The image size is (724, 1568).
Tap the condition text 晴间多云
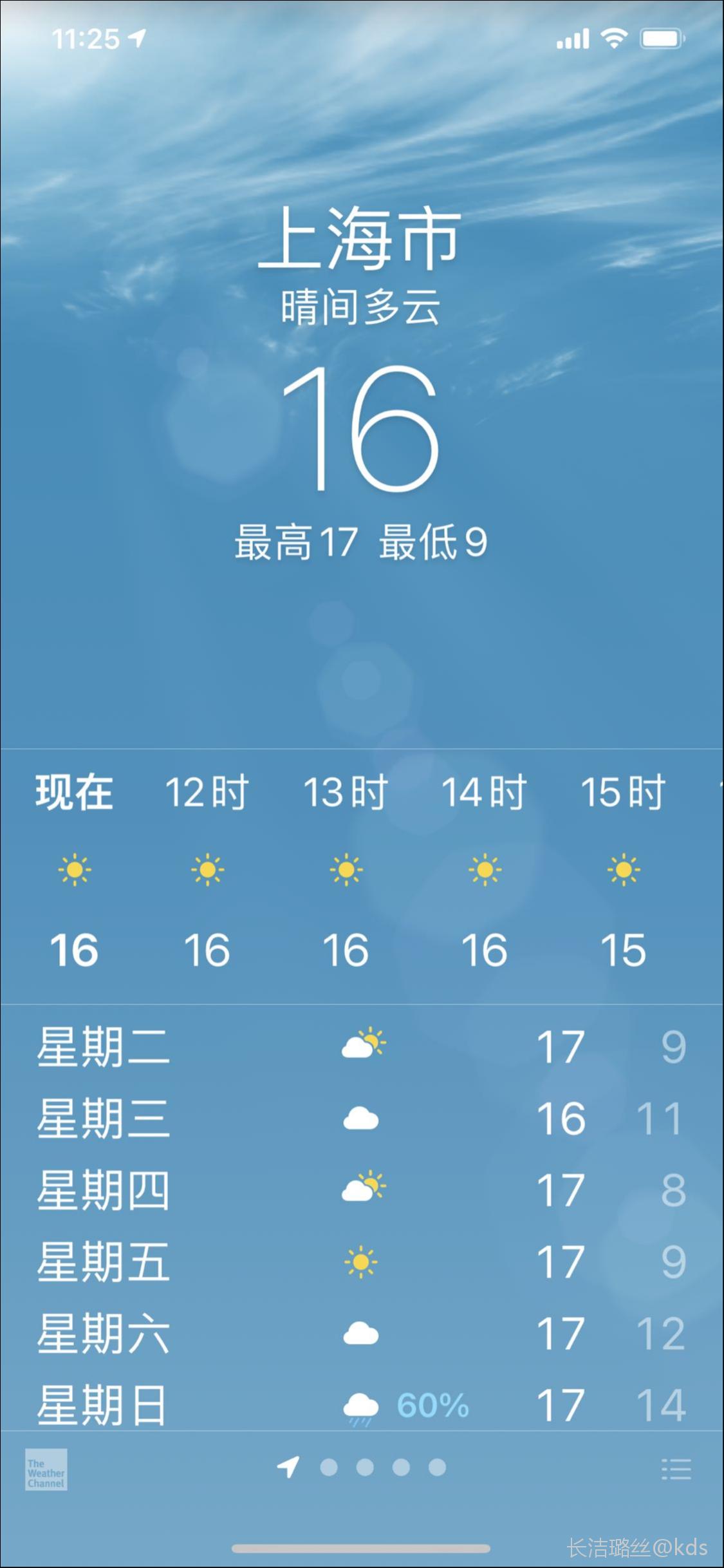(362, 308)
